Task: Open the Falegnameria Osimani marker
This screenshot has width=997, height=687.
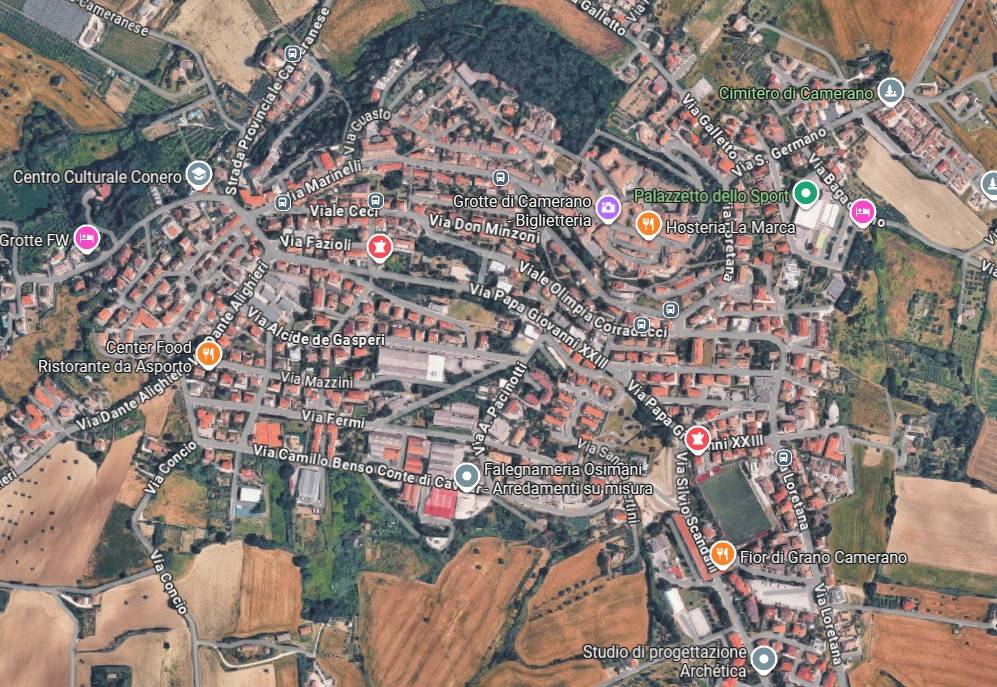Action: point(466,475)
